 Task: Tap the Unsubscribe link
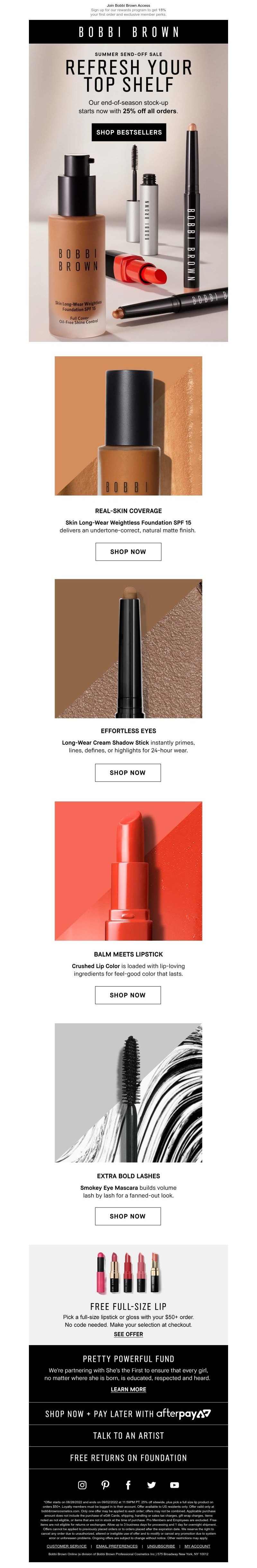tap(161, 1546)
